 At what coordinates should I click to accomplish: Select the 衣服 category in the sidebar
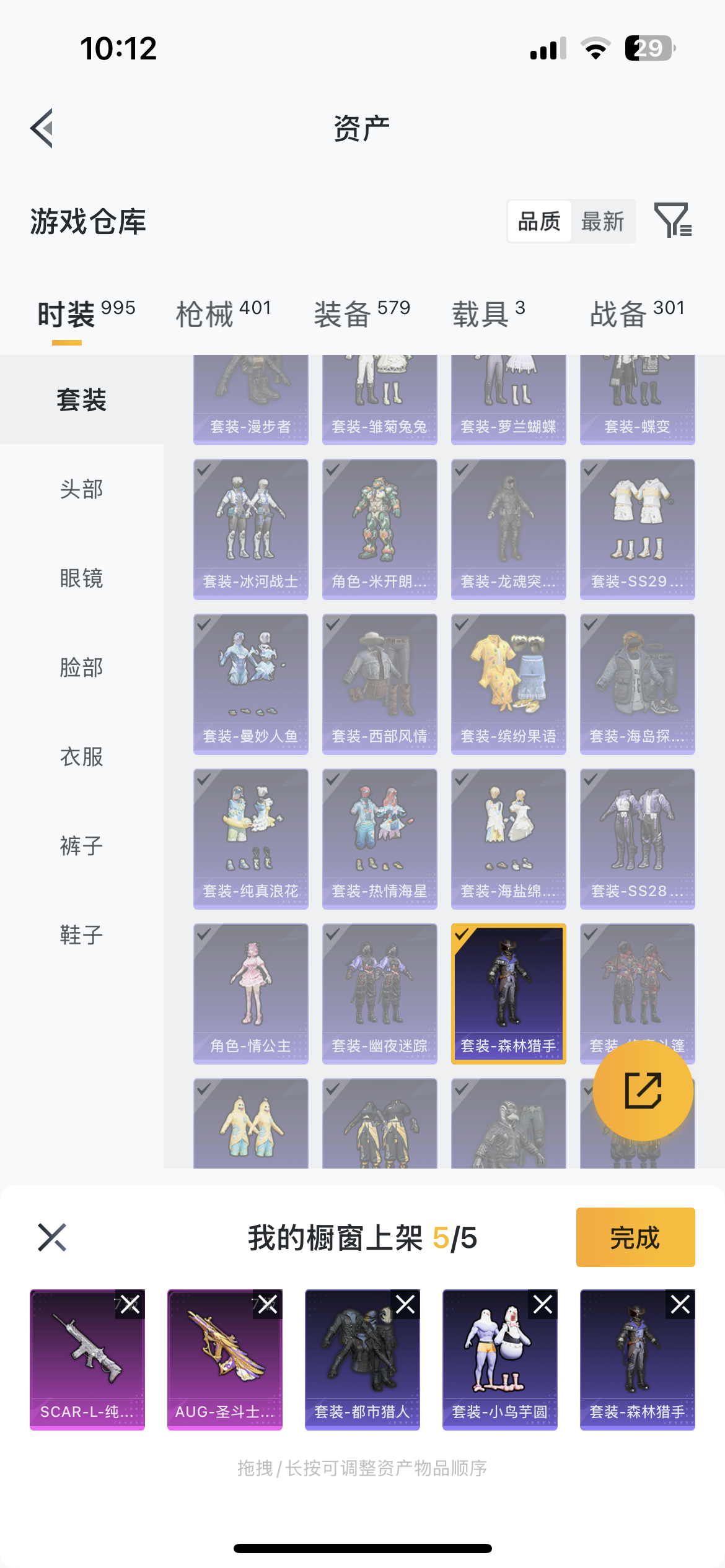click(81, 757)
